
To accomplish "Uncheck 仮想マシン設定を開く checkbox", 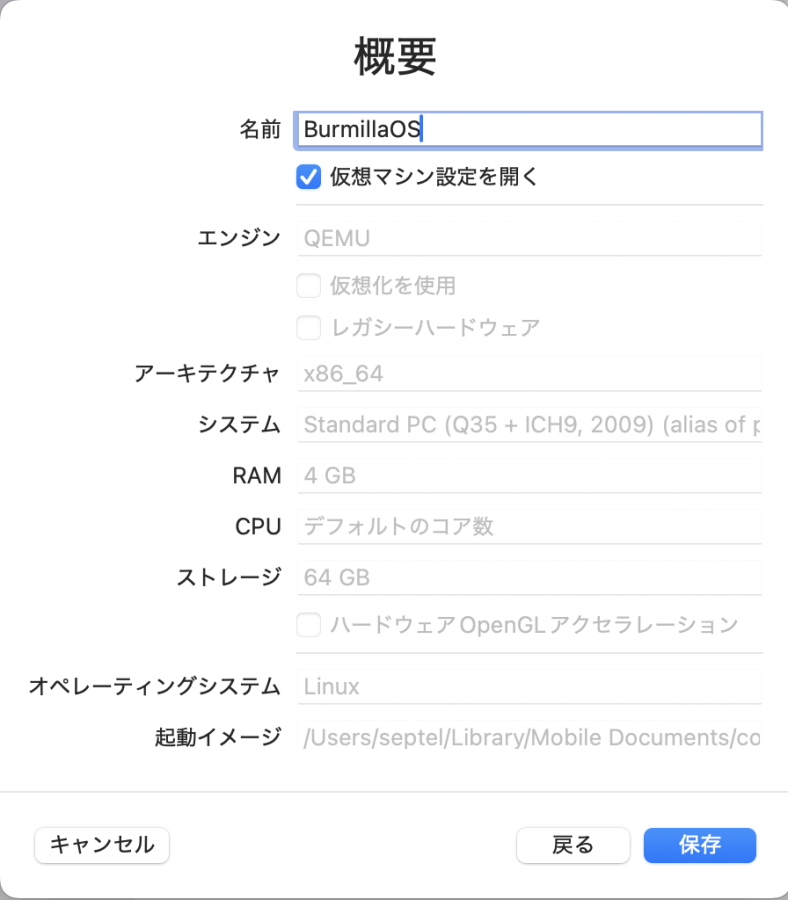I will pyautogui.click(x=308, y=178).
